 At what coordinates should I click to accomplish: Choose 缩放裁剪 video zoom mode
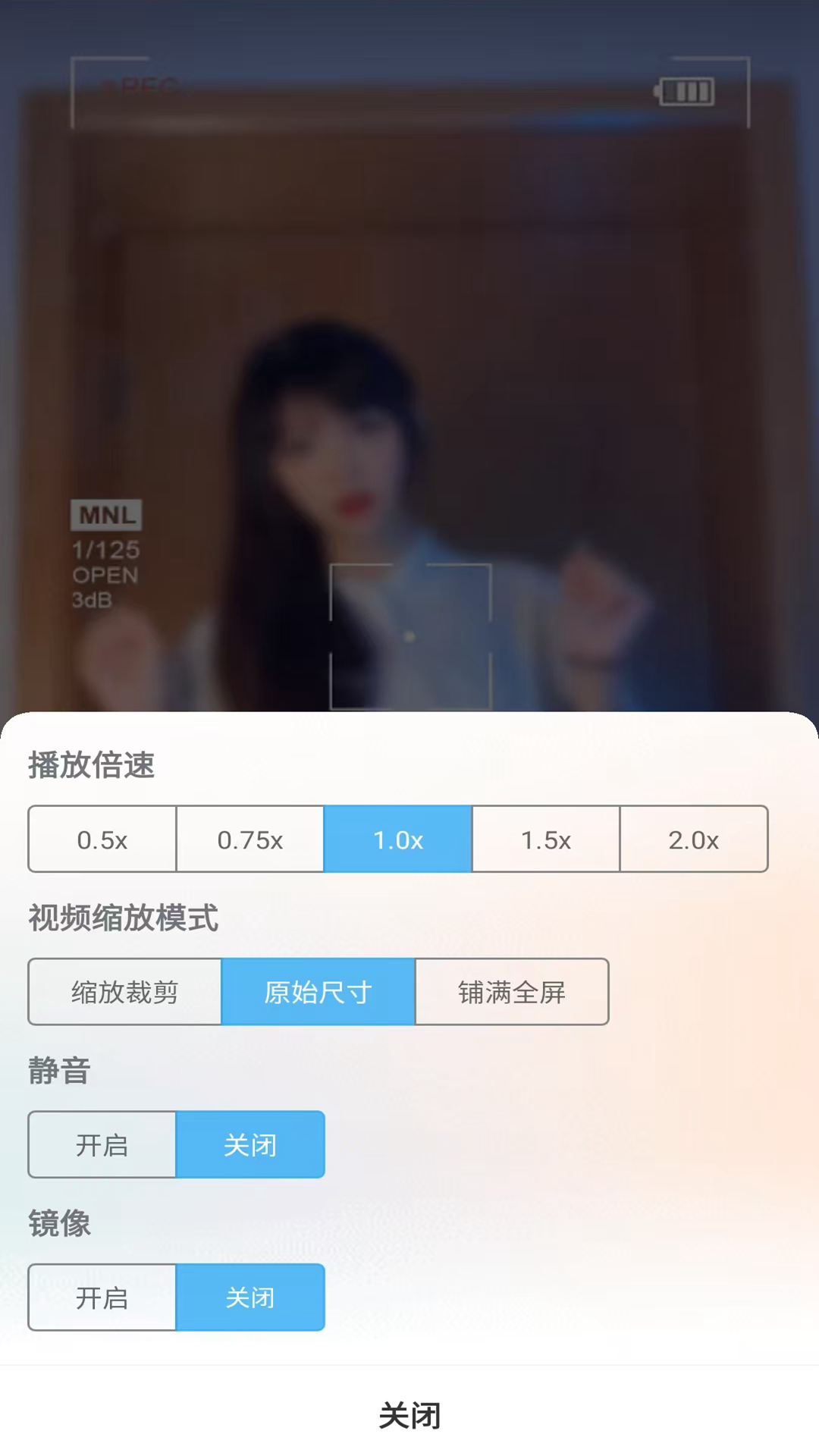coord(124,992)
